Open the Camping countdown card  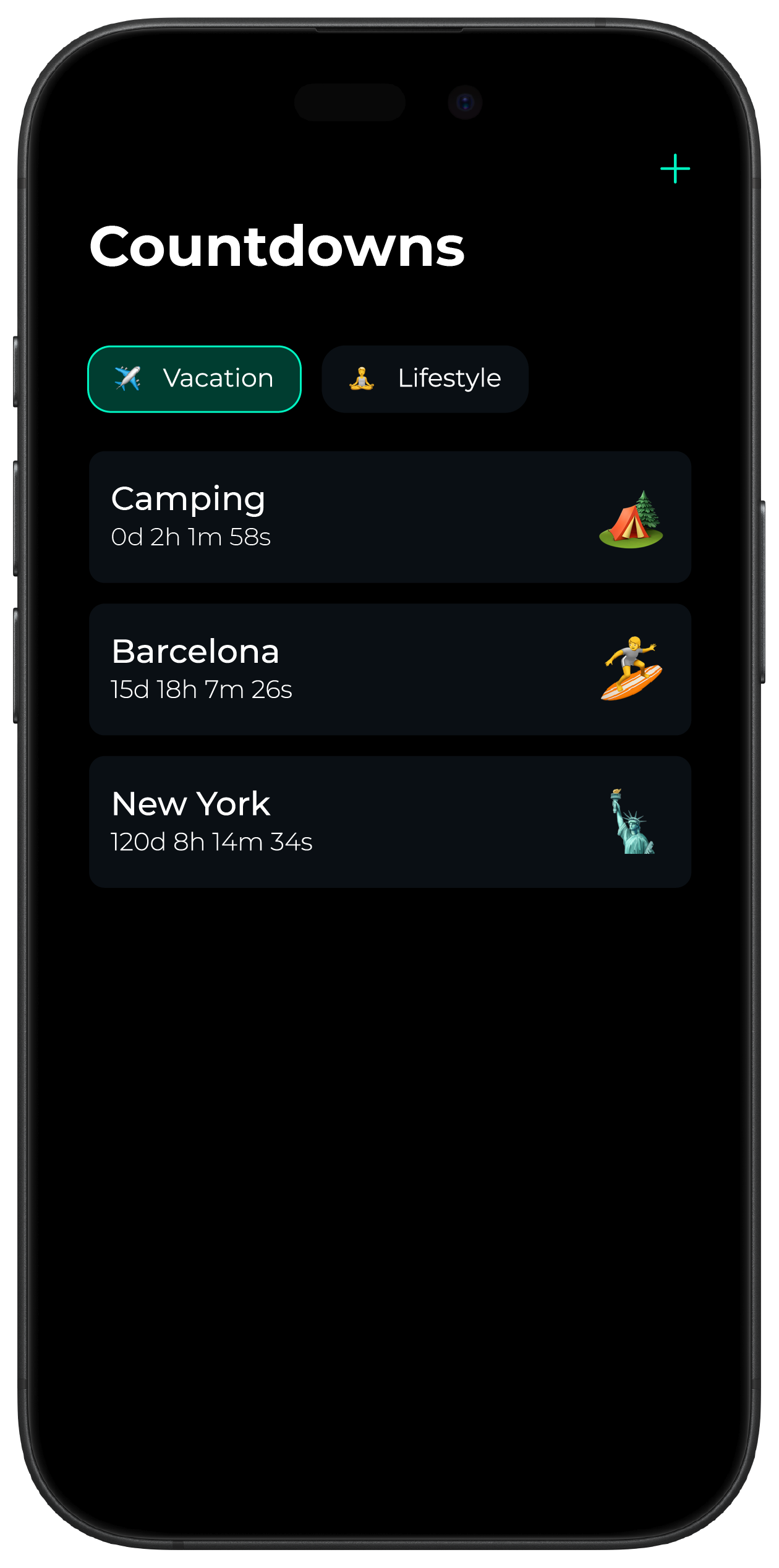click(389, 517)
